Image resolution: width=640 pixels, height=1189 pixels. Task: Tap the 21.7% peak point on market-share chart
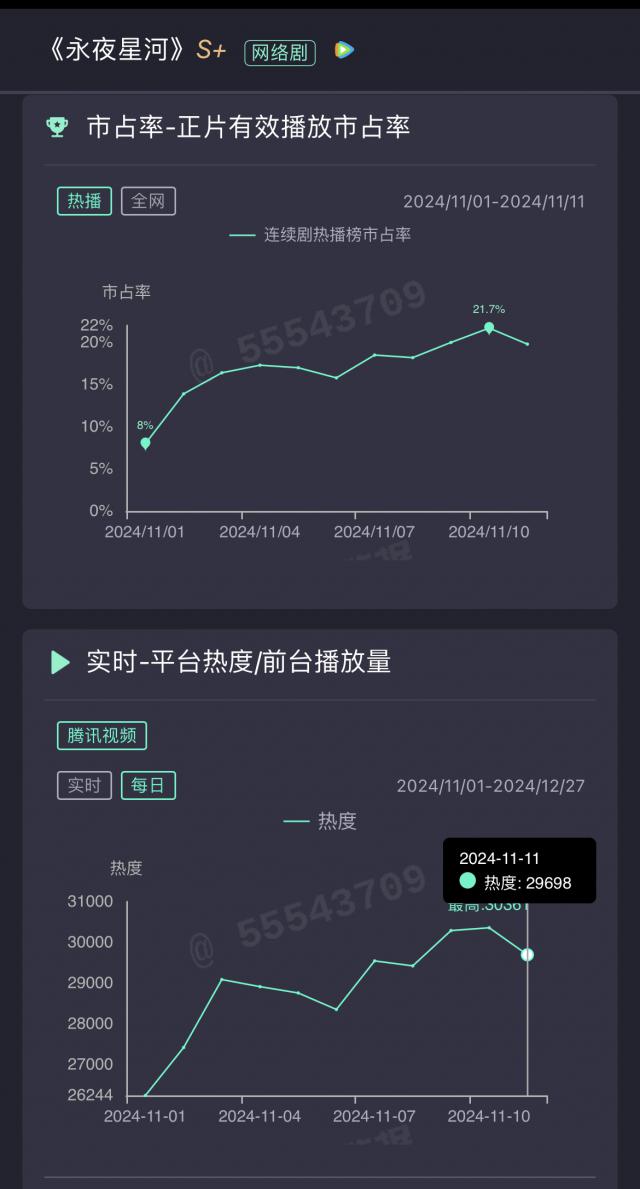(x=489, y=327)
